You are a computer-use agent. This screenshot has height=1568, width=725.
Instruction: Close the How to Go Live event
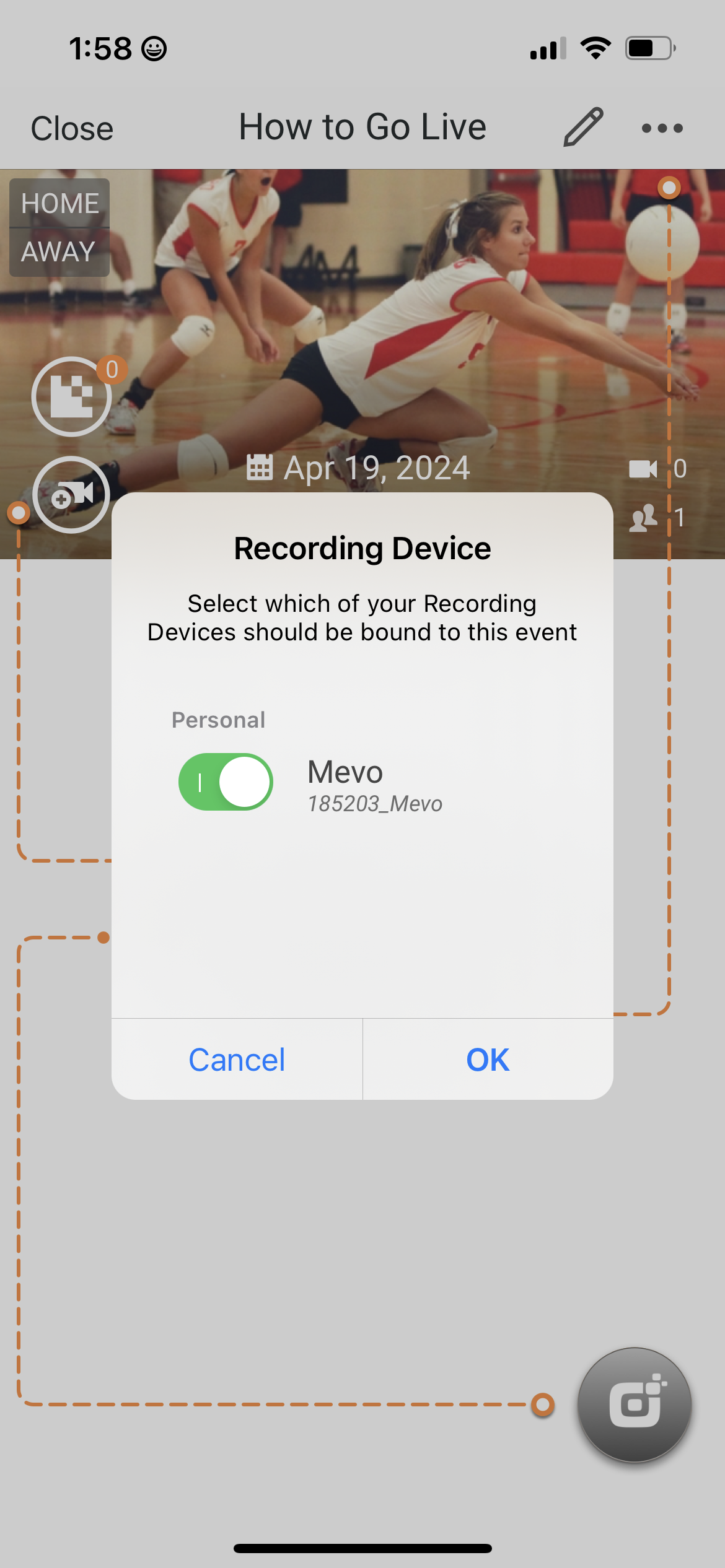pos(72,129)
